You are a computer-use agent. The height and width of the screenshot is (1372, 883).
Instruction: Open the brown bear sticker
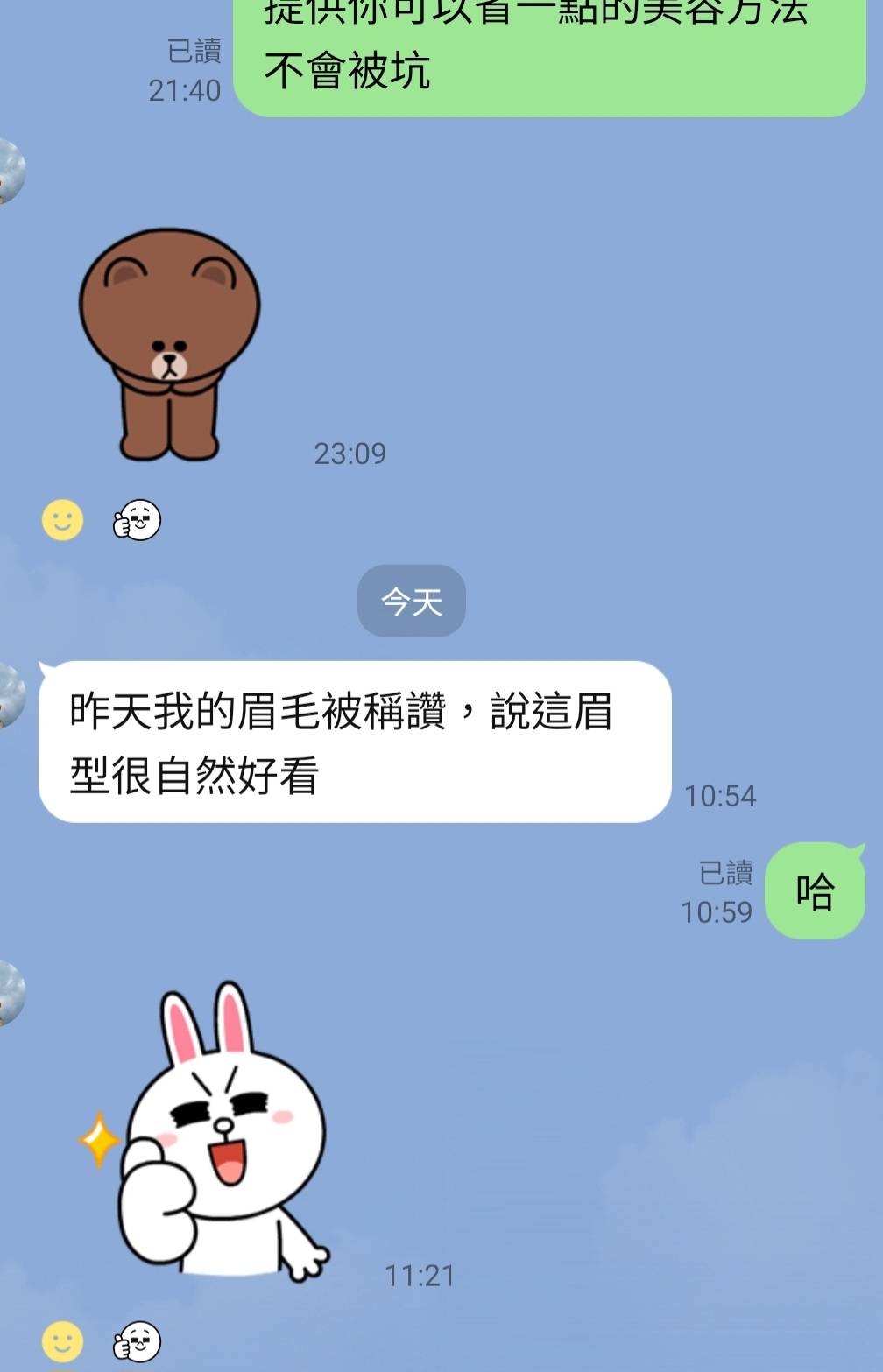[170, 343]
